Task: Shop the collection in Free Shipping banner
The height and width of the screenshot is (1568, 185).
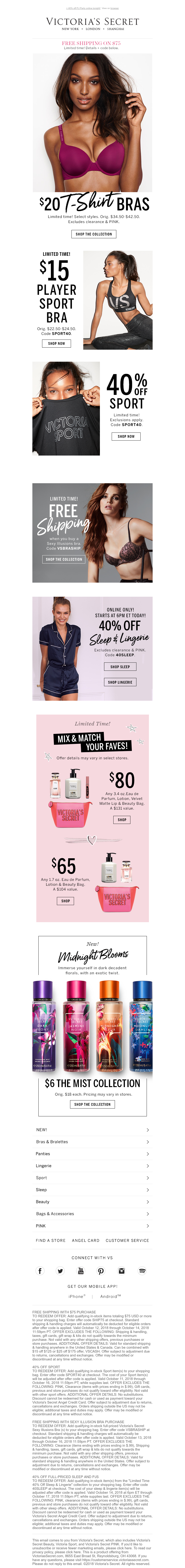Action: (64, 559)
